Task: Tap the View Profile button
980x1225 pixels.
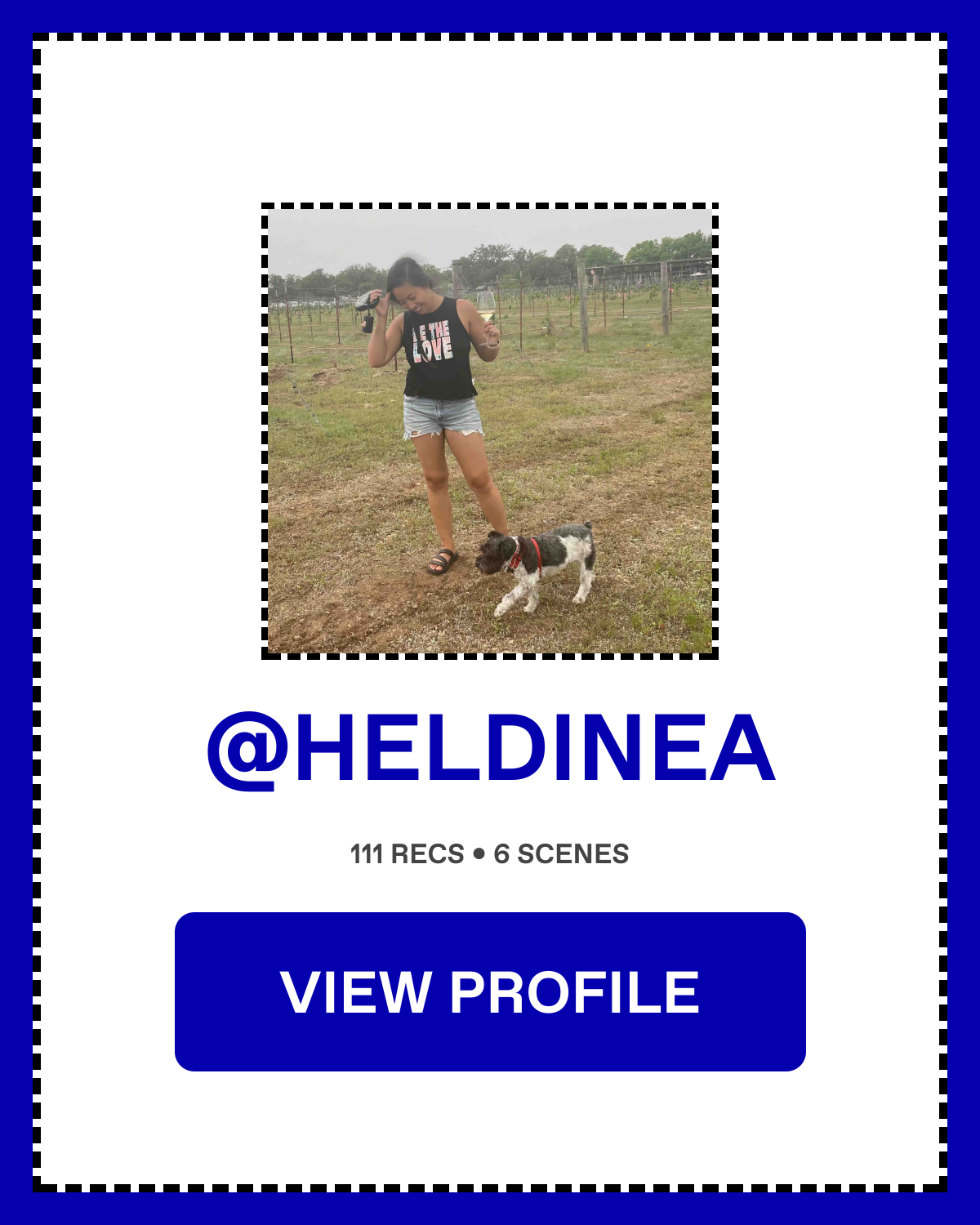Action: pos(490,991)
